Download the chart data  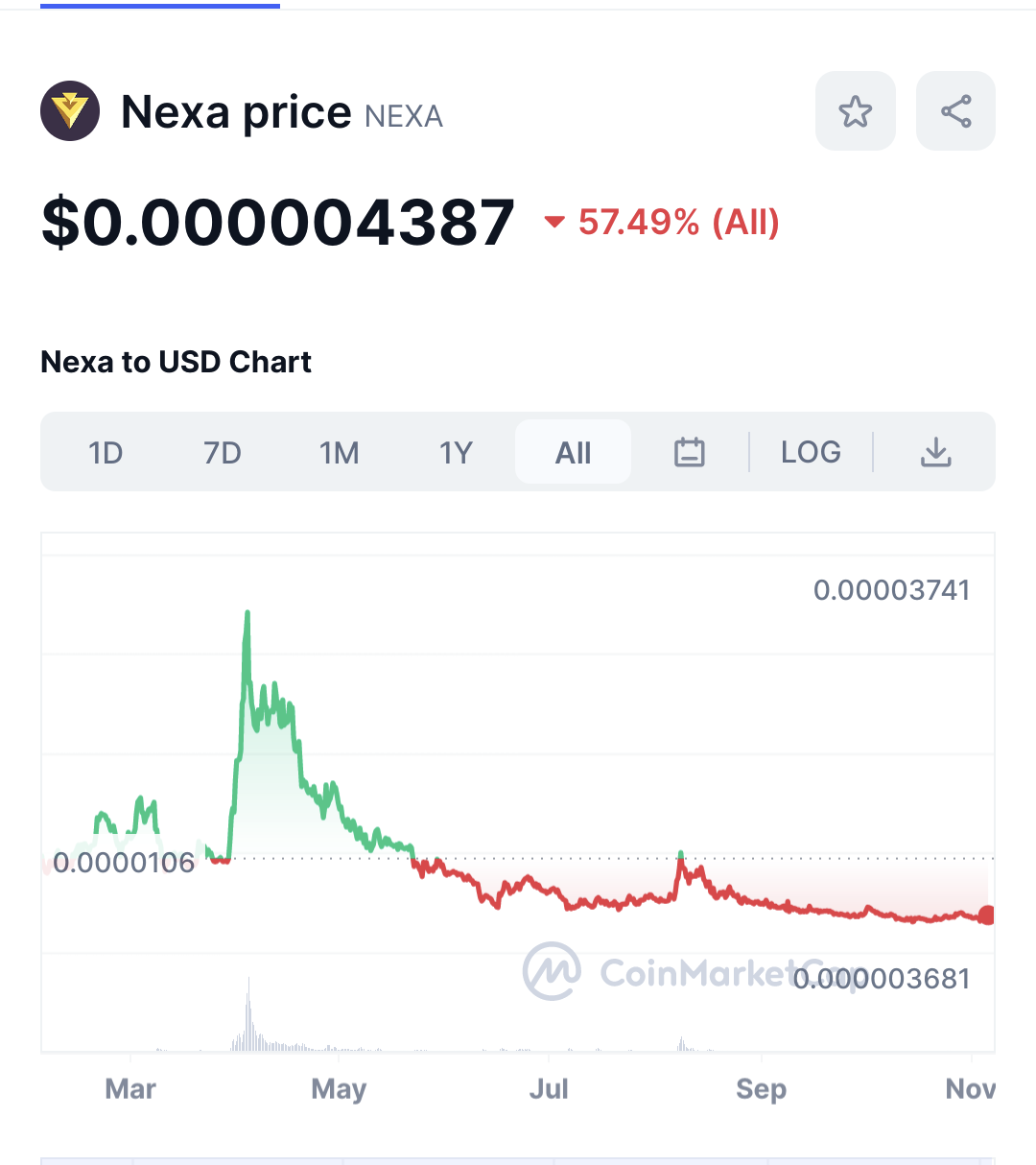[935, 452]
